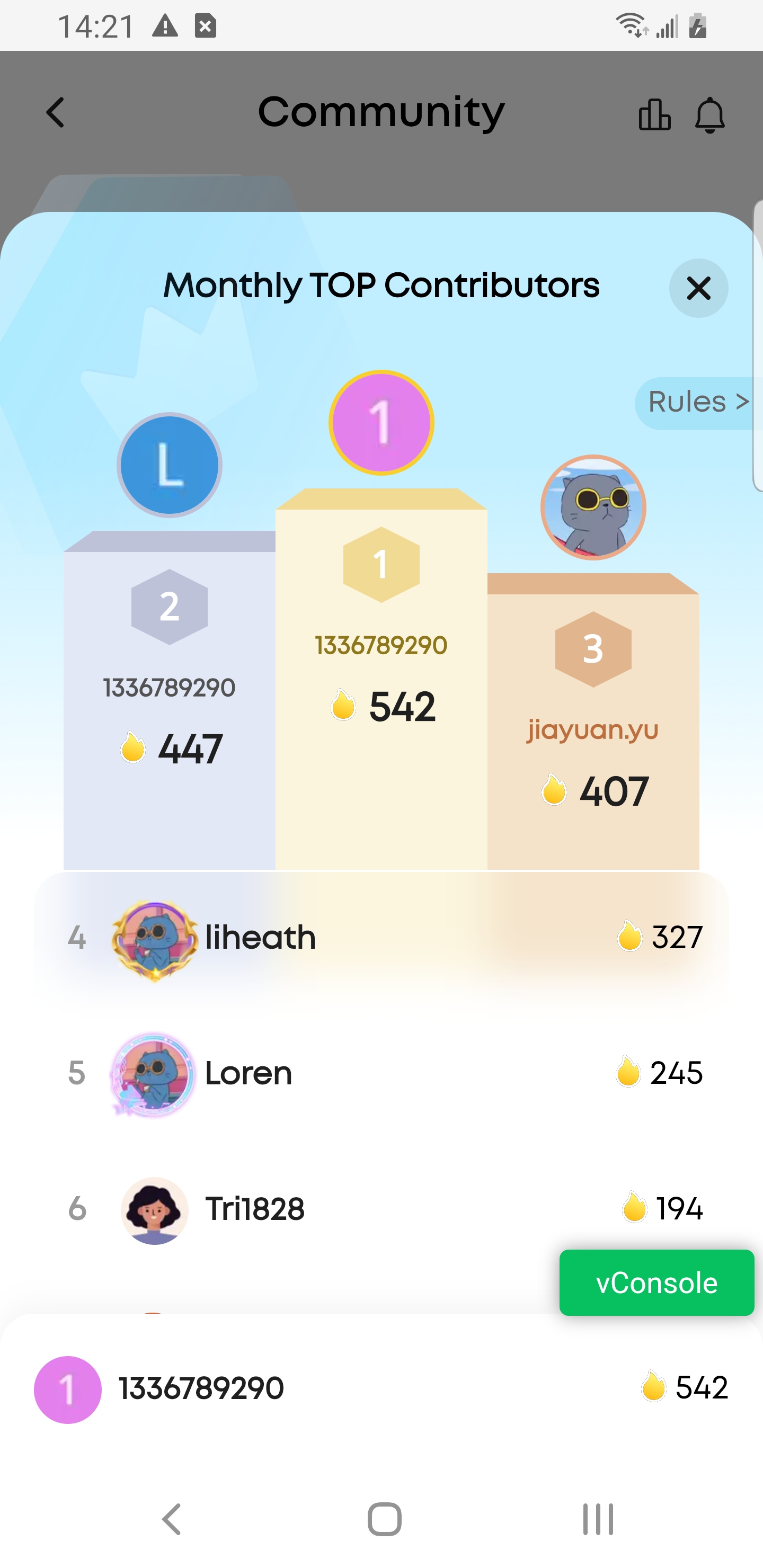763x1568 pixels.
Task: Close the Monthly TOP Contributors panel
Action: point(698,288)
